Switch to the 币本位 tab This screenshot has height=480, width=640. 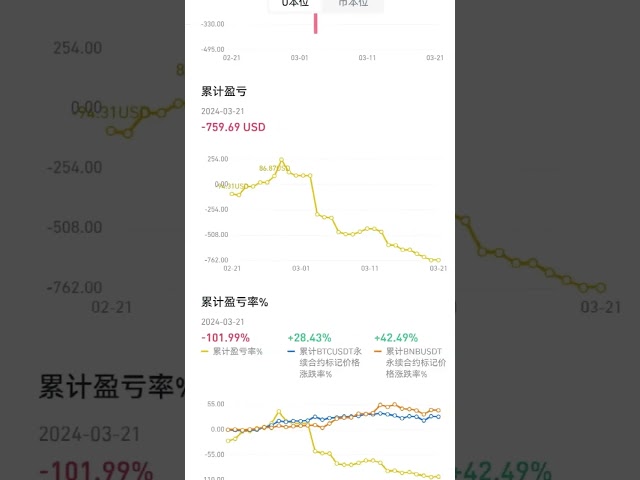click(352, 4)
